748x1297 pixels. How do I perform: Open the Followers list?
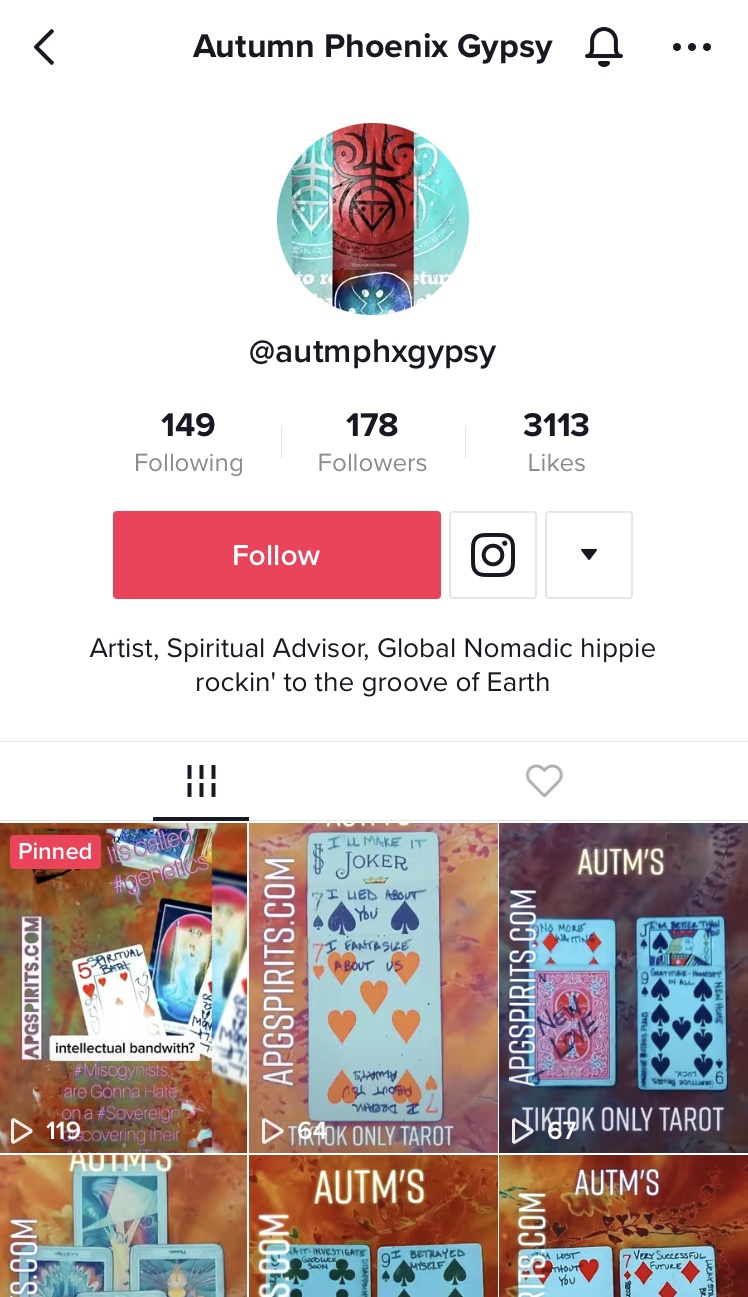(372, 442)
